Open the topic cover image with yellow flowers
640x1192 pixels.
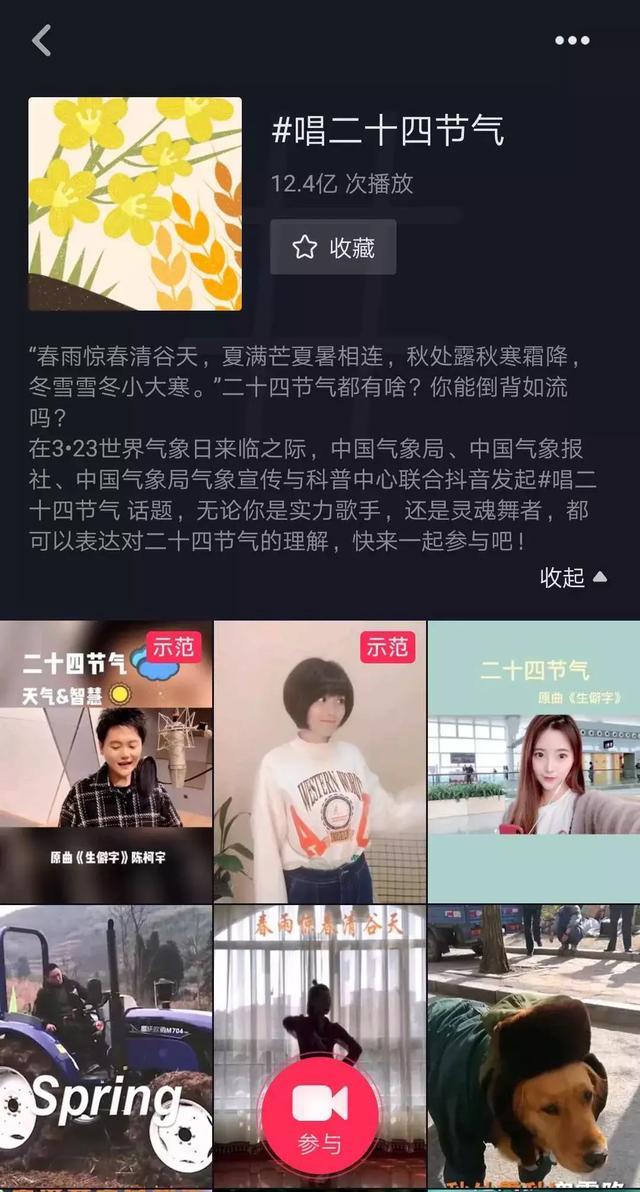click(x=135, y=204)
